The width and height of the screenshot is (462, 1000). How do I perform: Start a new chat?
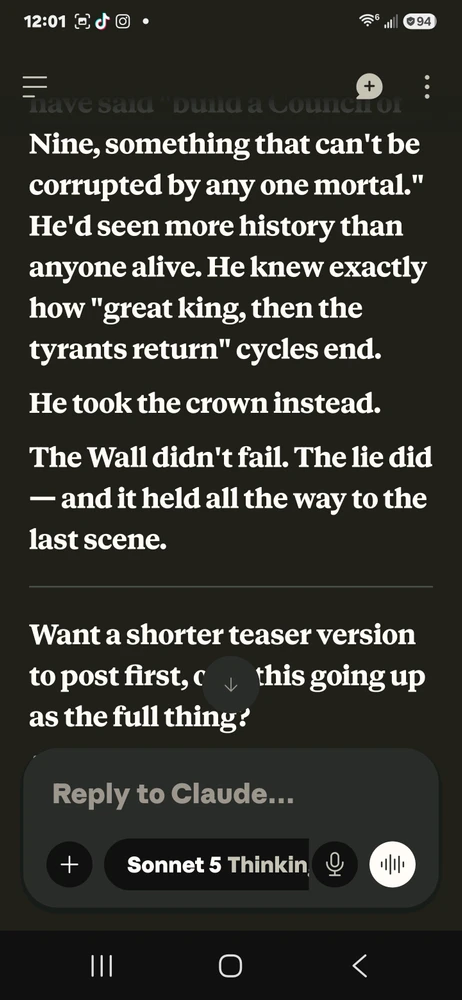click(369, 86)
